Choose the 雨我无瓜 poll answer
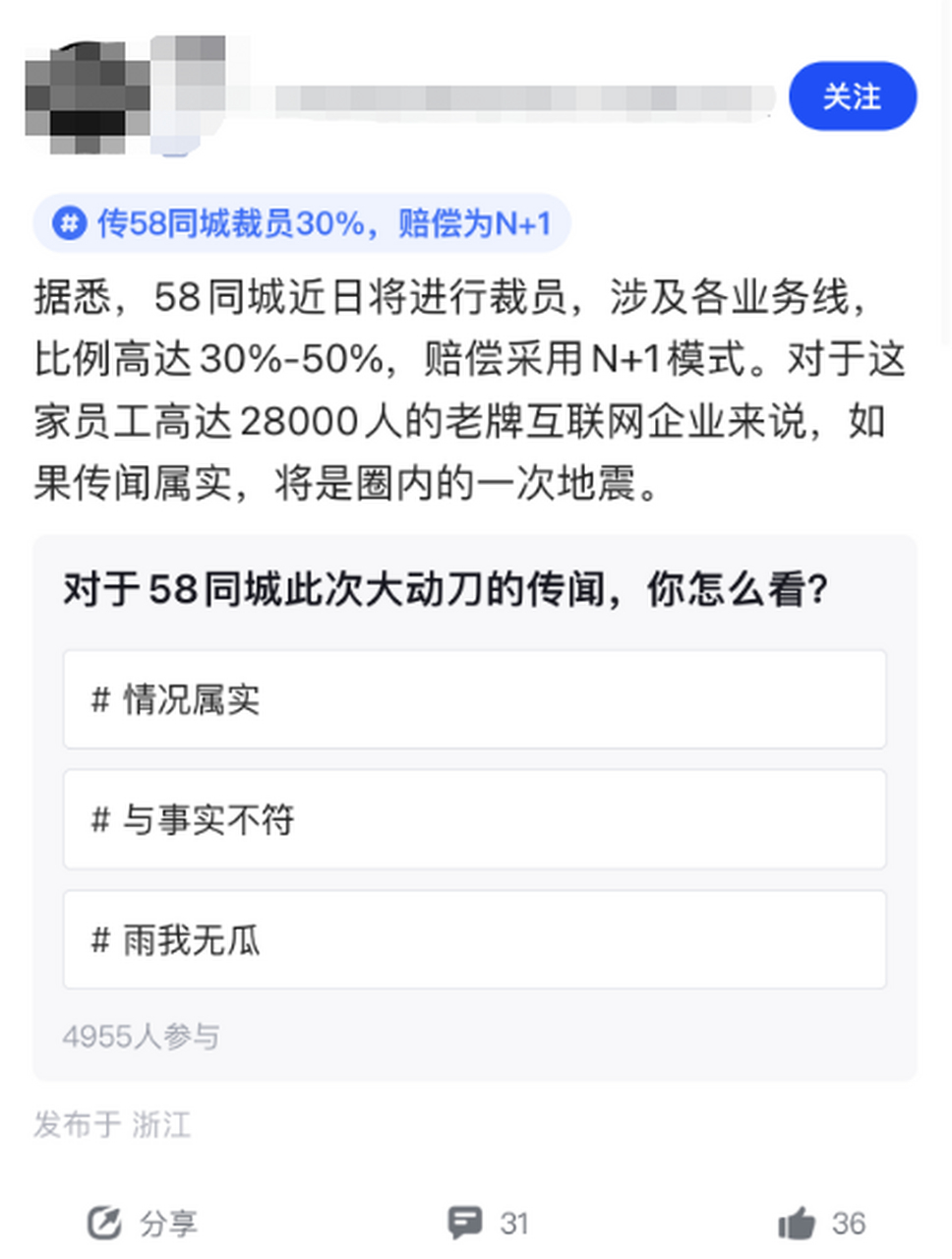The image size is (952, 1259). 475,939
